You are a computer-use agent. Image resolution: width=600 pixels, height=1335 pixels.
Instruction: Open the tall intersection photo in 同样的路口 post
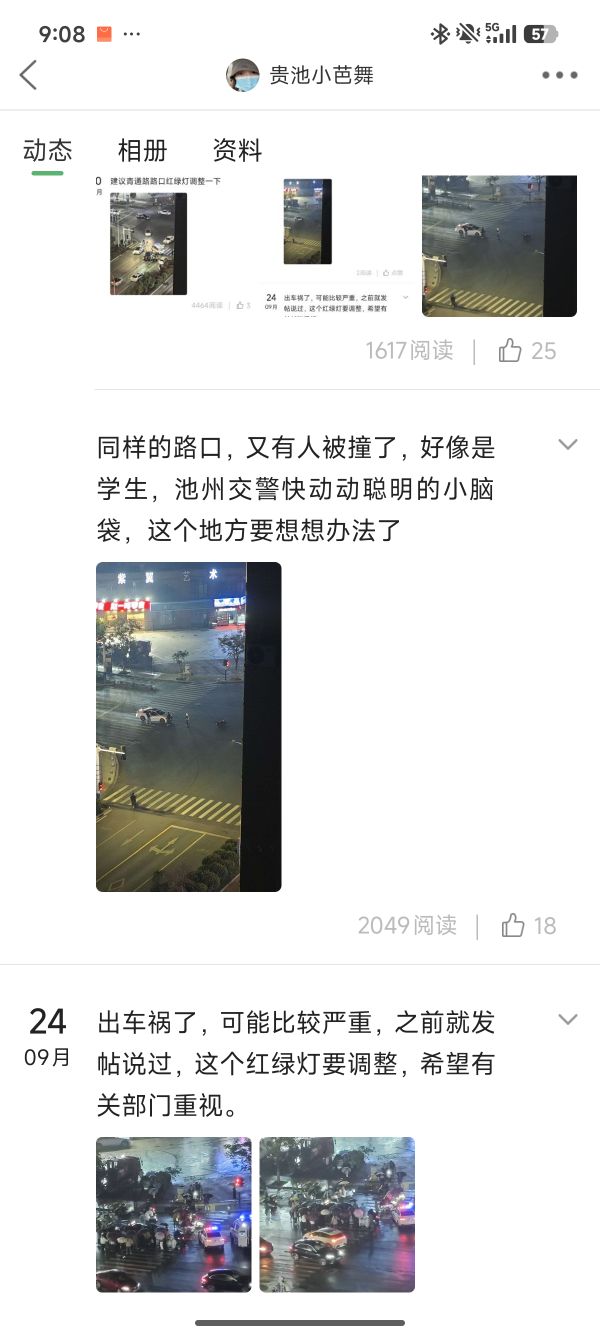pos(188,727)
